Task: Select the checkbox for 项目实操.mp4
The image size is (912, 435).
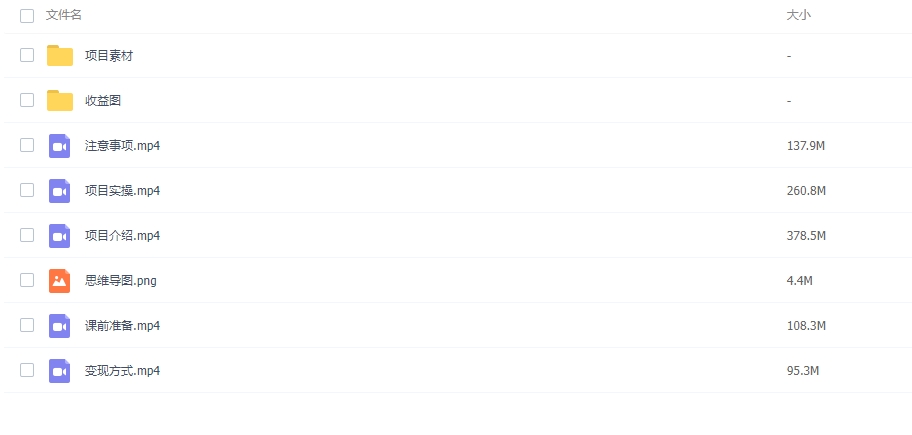Action: point(27,191)
